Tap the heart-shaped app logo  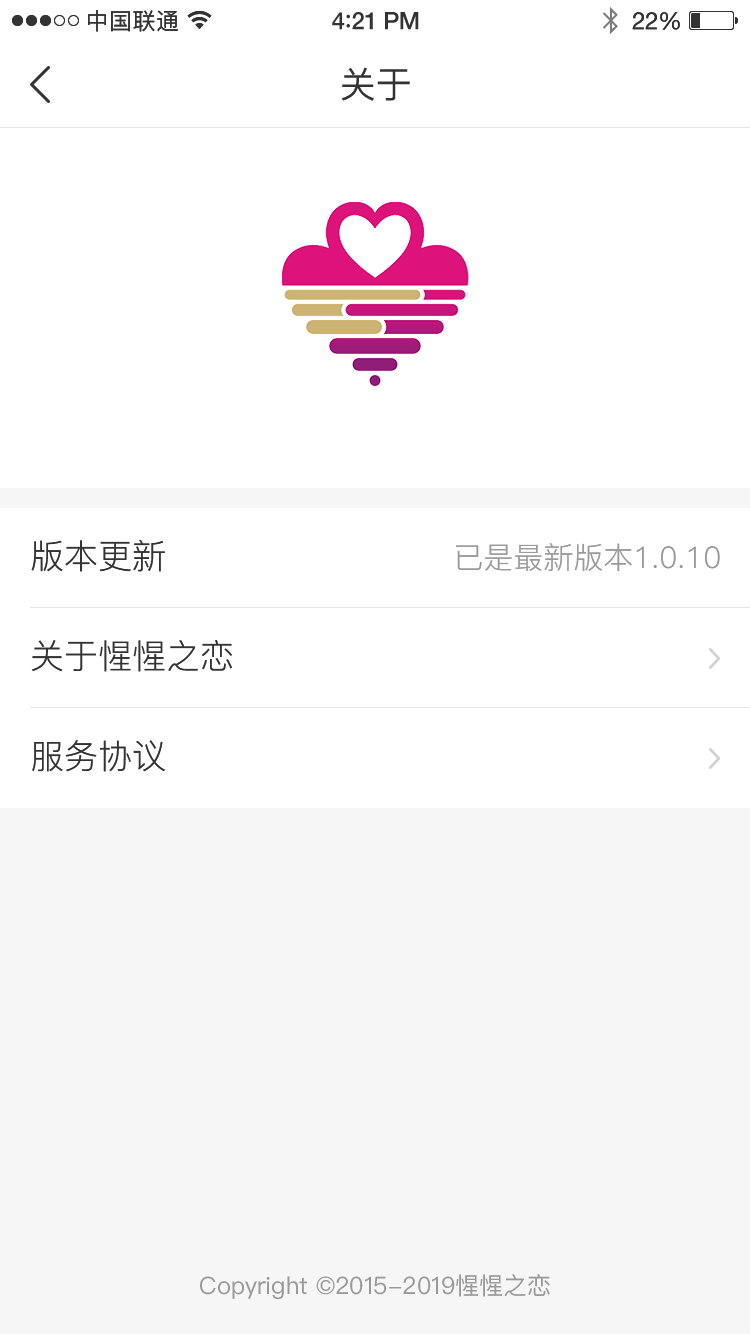tap(375, 290)
